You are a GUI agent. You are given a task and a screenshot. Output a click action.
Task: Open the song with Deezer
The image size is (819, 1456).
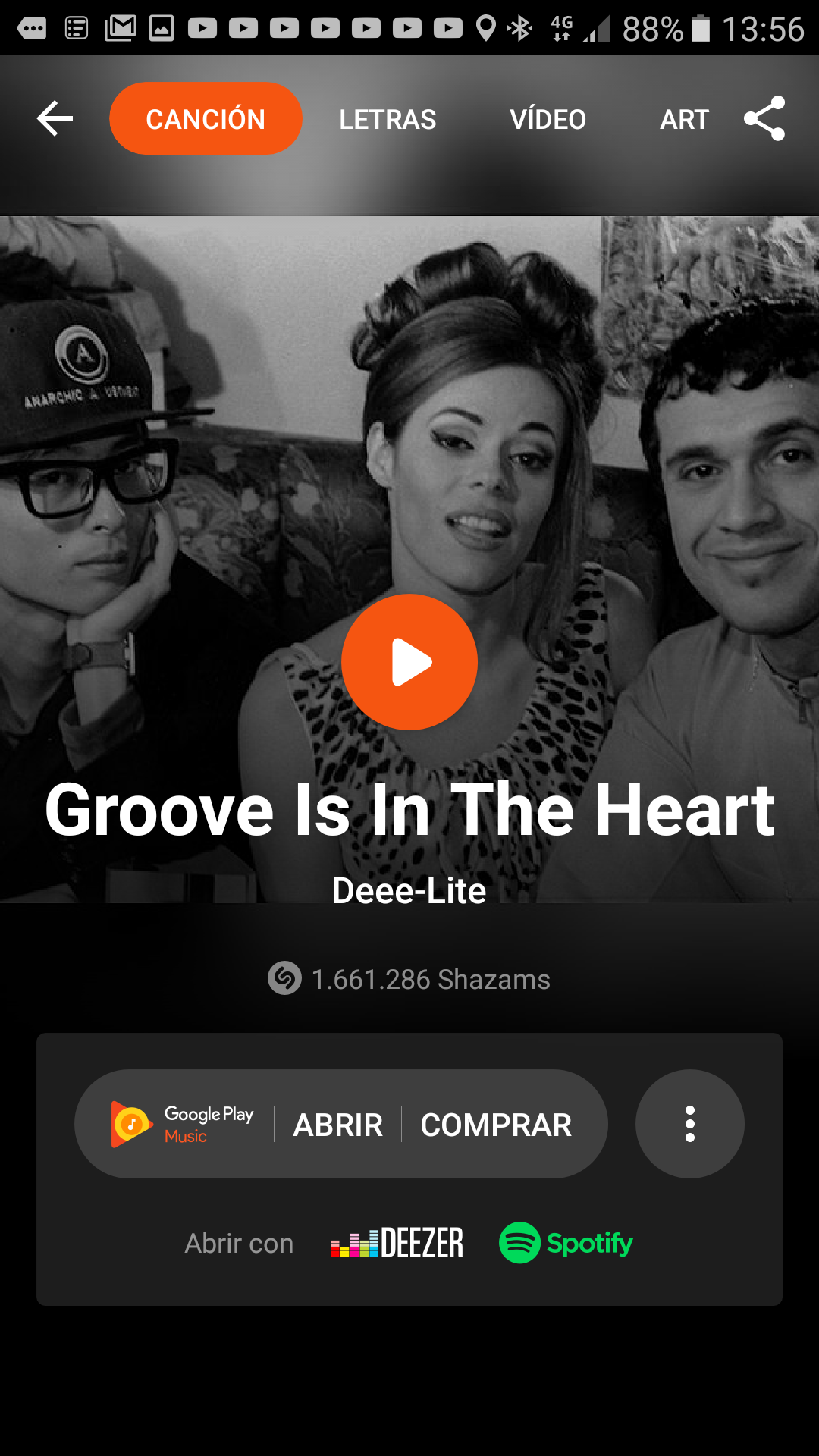(397, 1243)
